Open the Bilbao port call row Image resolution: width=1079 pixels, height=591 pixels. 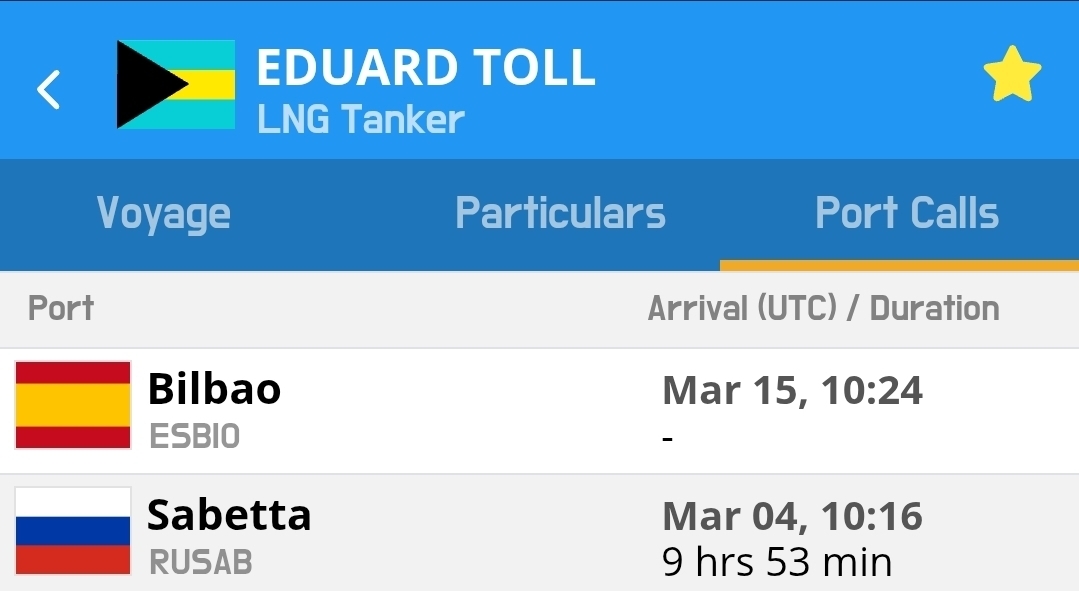click(x=539, y=411)
